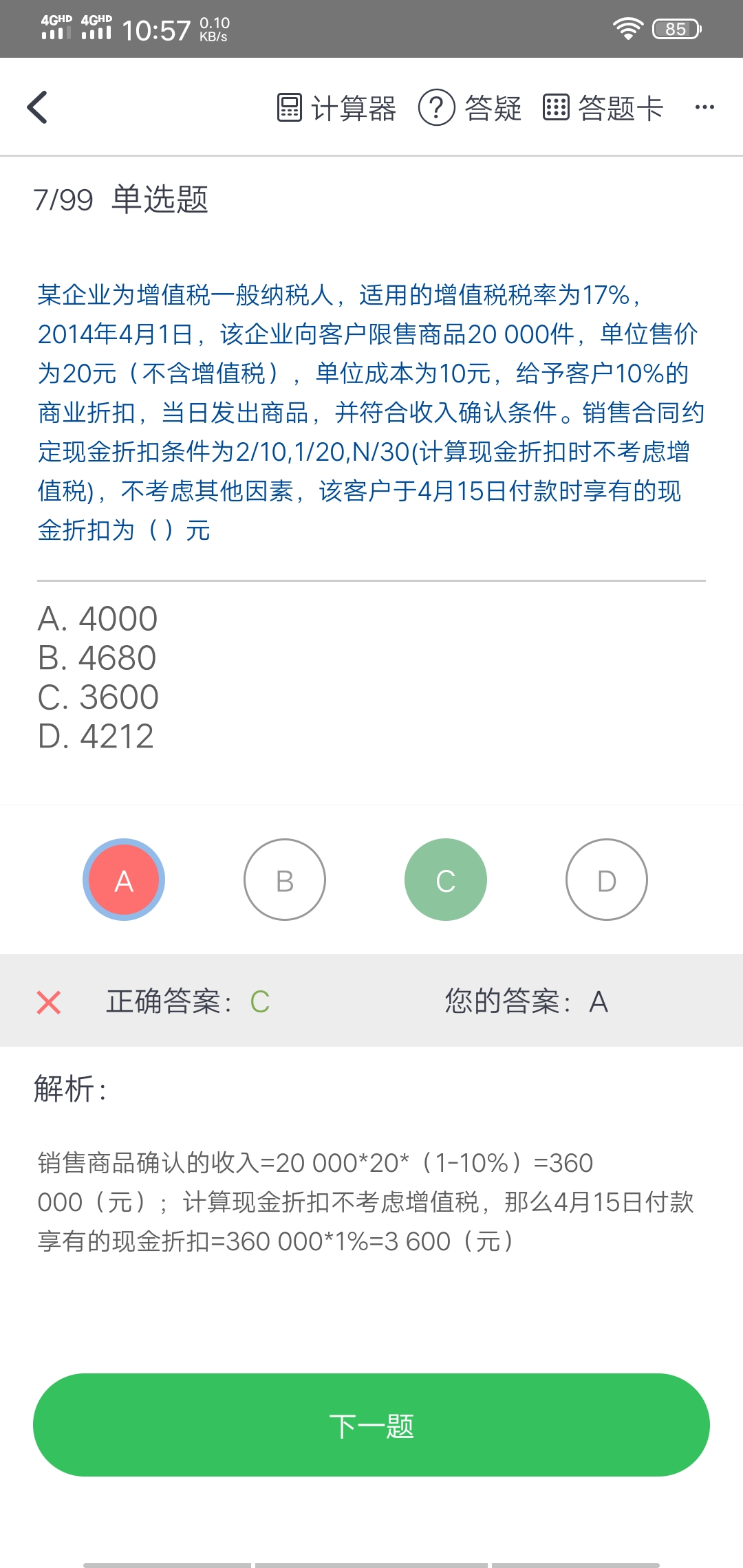Screen dimensions: 743x1568
Task: Open the 计算器 calculator tool
Action: coord(336,108)
